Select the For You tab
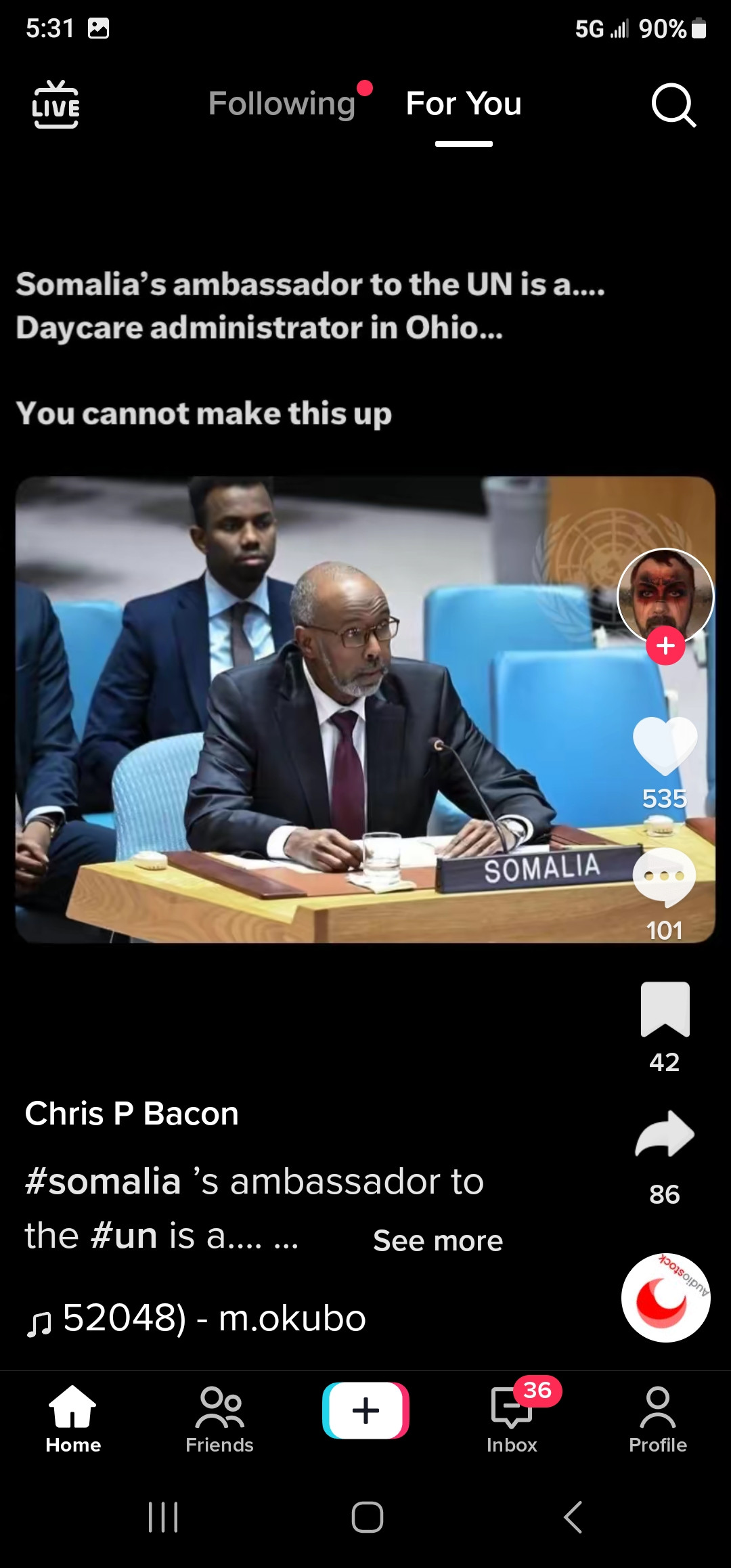 pyautogui.click(x=464, y=104)
